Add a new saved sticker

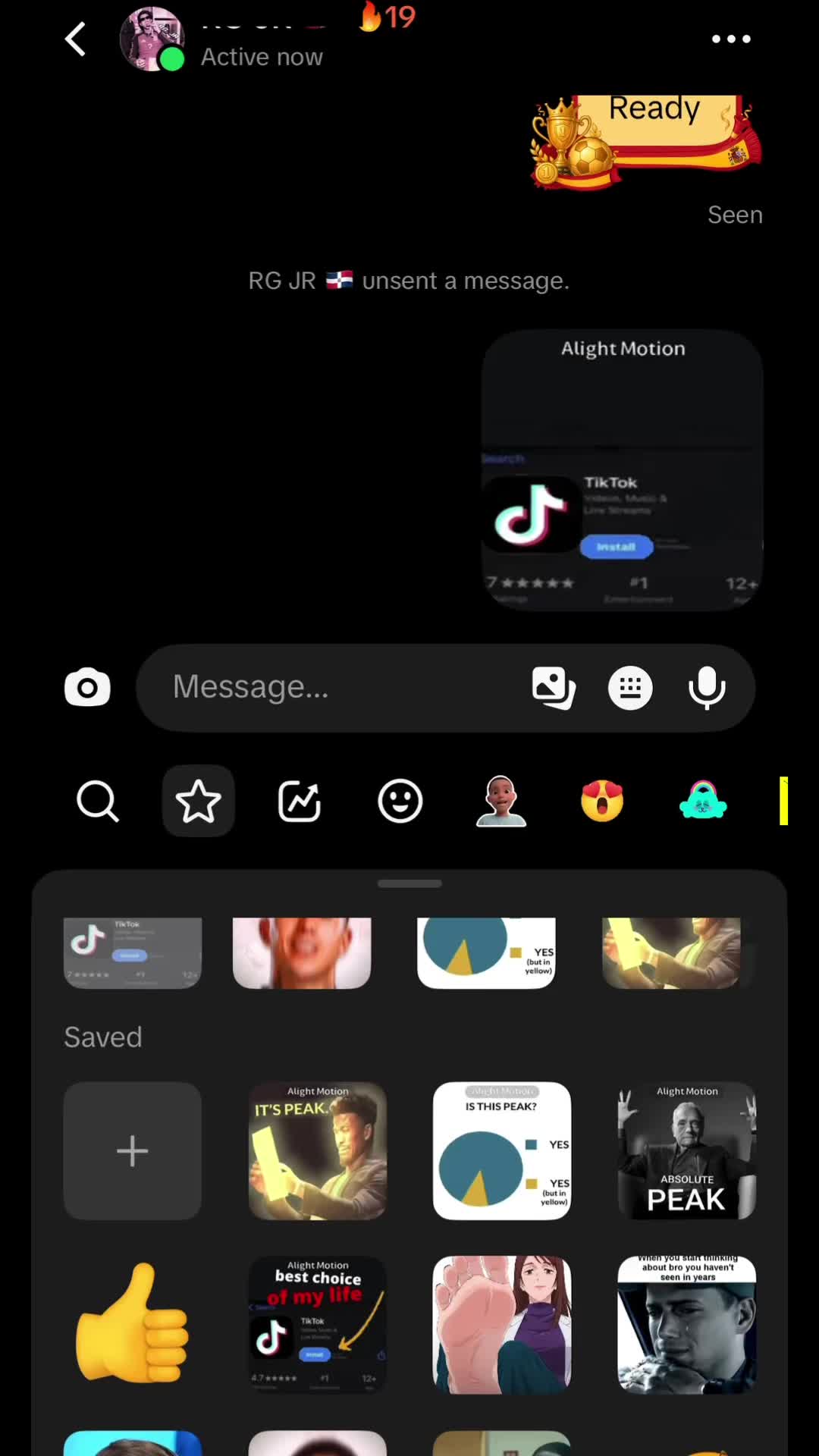point(133,1150)
